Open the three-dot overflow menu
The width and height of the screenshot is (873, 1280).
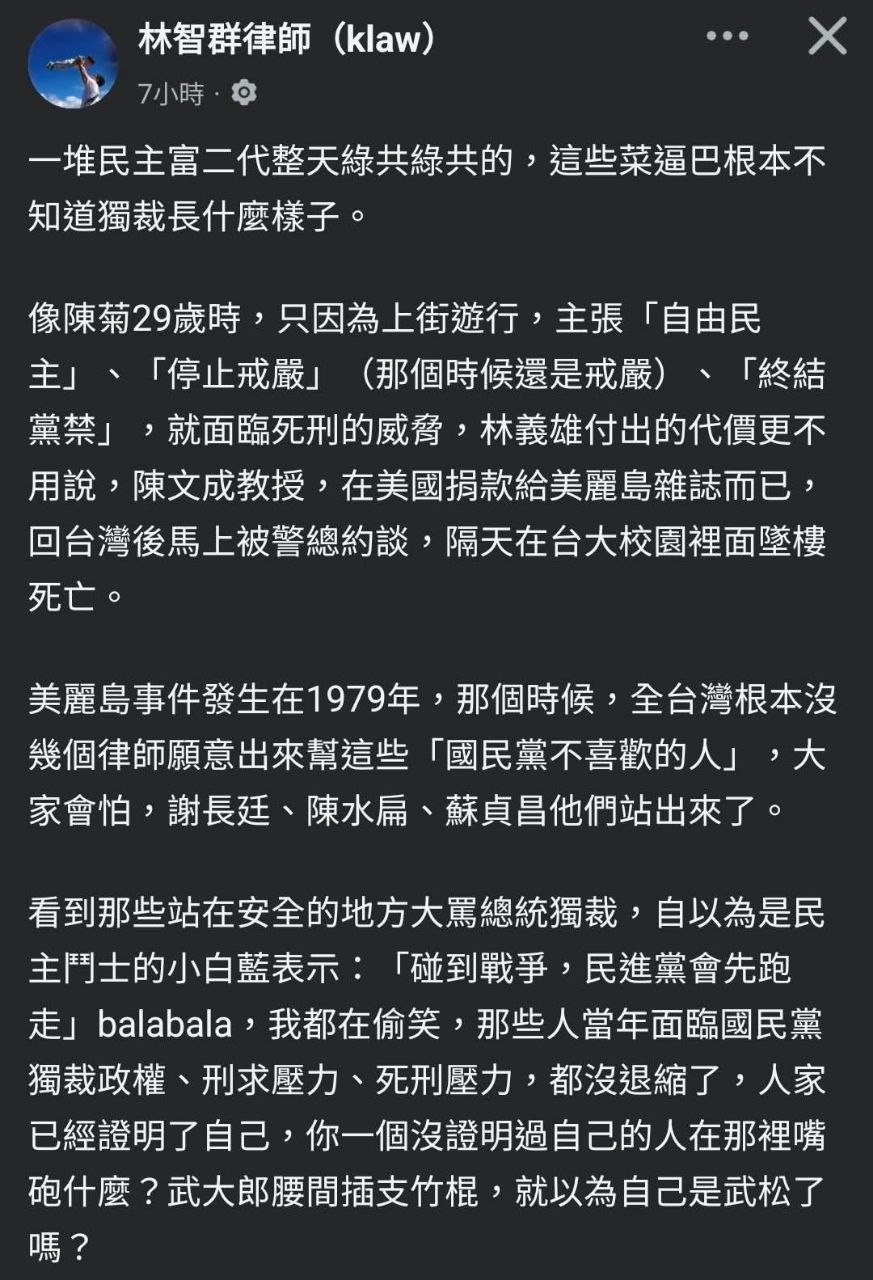click(x=727, y=37)
